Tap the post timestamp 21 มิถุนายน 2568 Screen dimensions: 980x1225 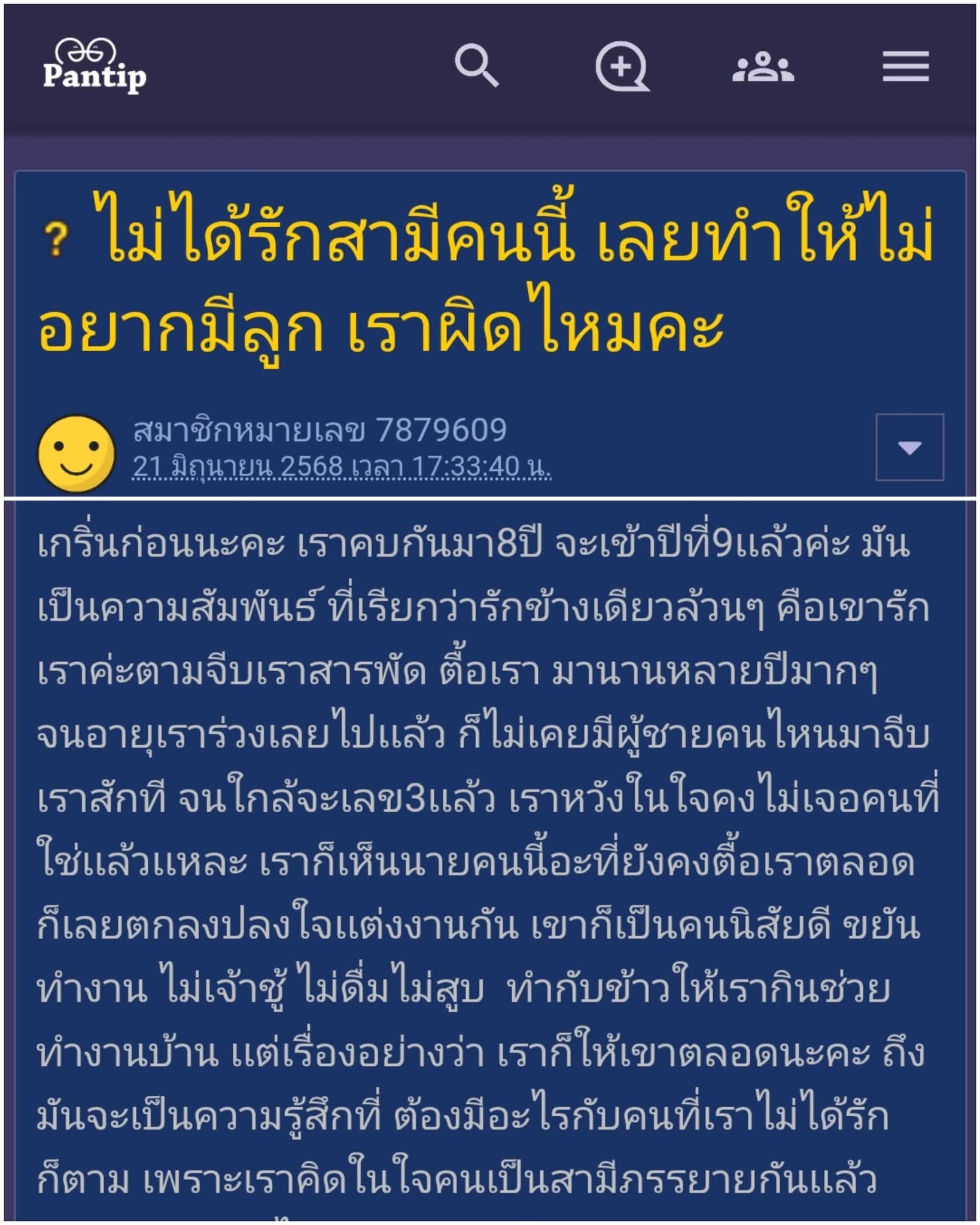click(x=341, y=467)
